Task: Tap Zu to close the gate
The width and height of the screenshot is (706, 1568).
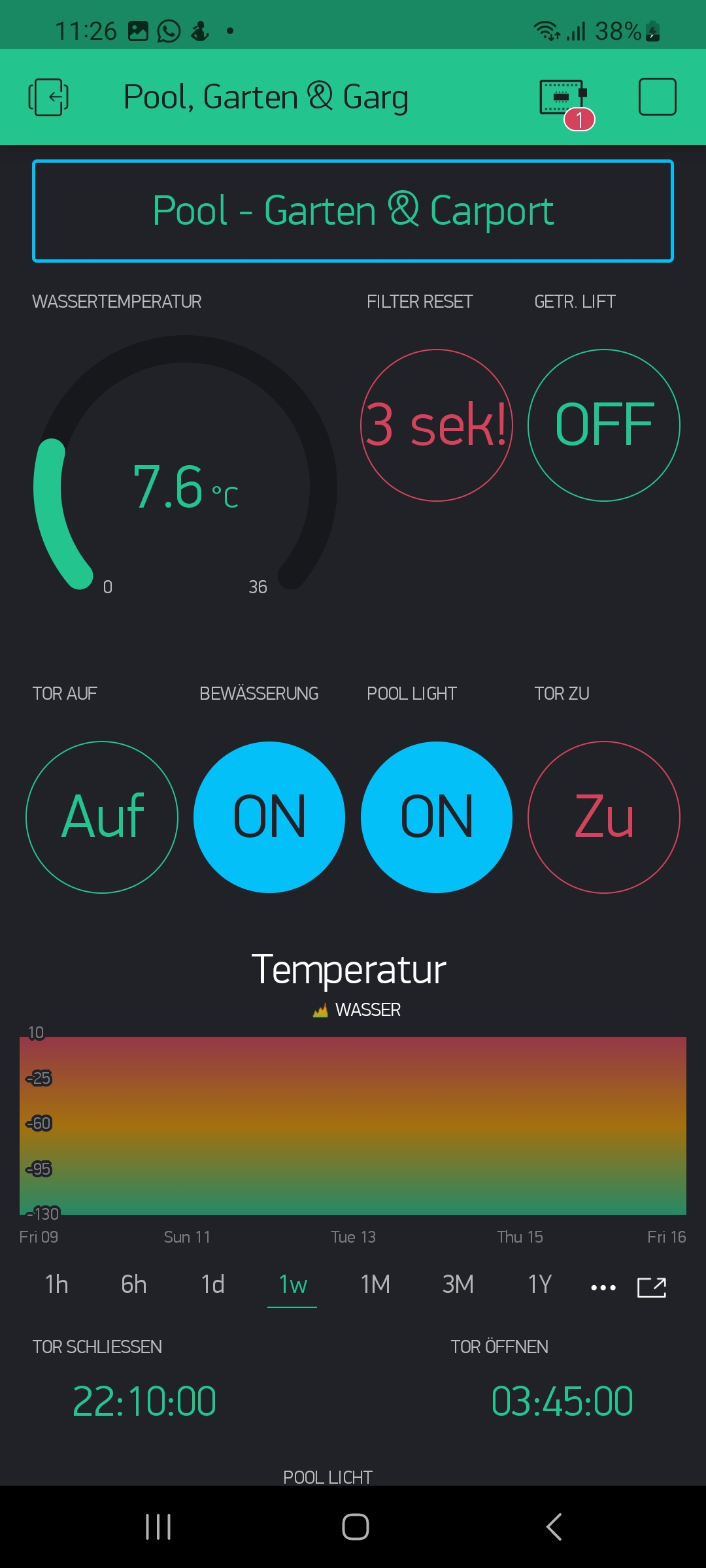Action: point(604,817)
